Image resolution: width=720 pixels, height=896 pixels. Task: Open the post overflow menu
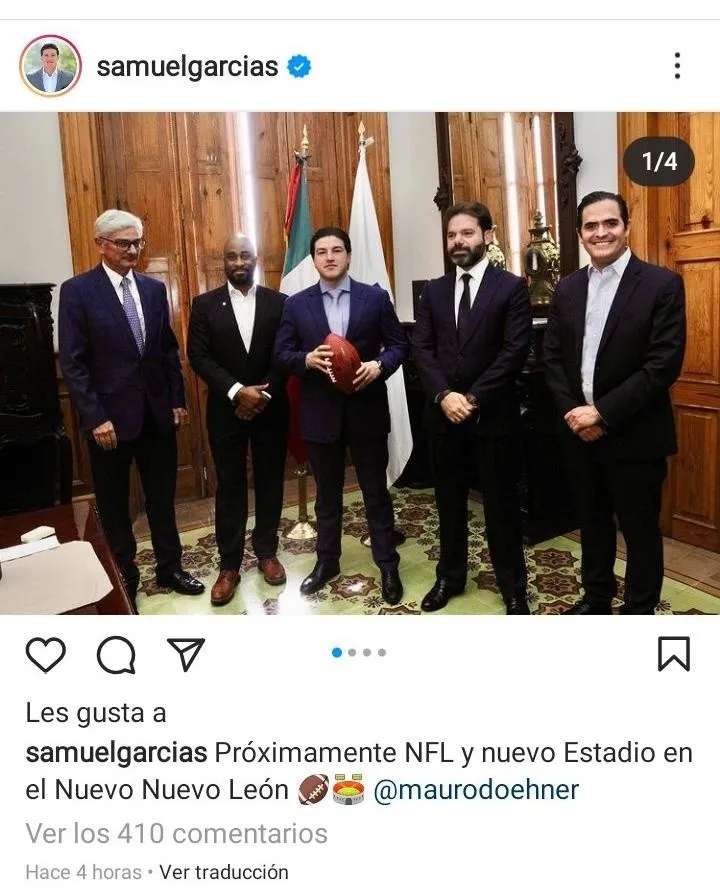tap(677, 66)
